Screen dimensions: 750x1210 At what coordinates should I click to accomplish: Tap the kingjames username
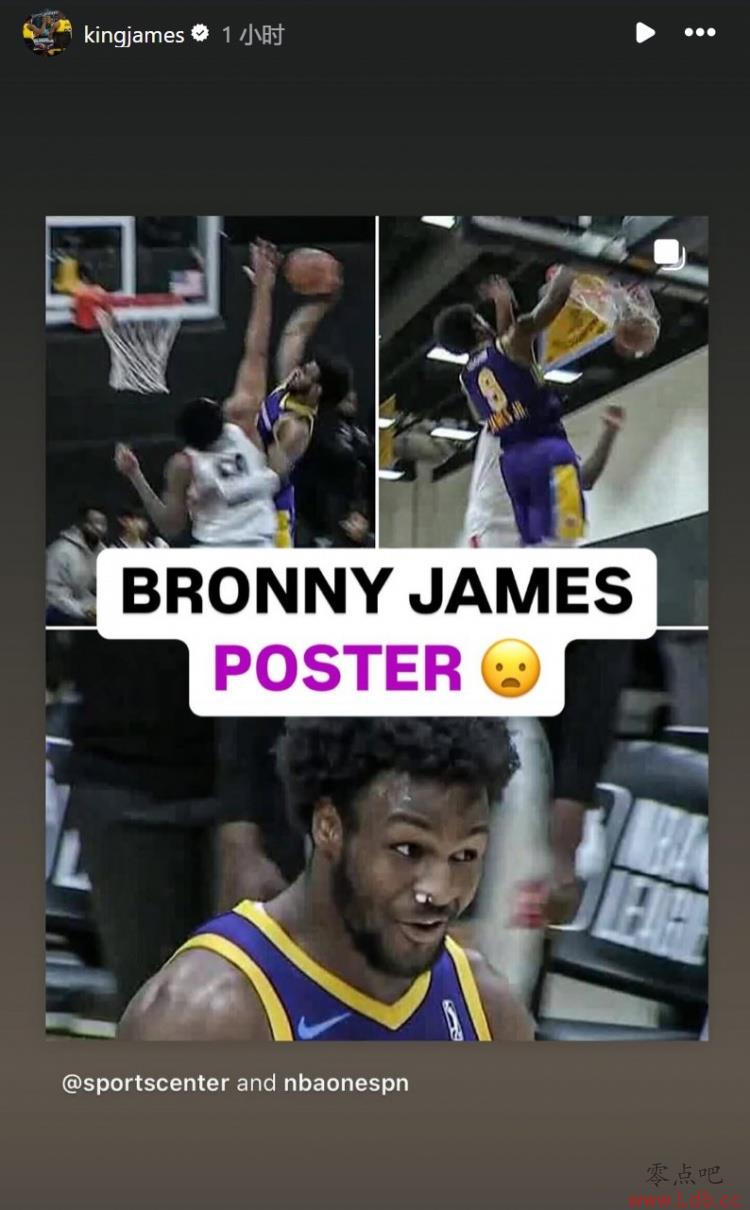point(134,35)
